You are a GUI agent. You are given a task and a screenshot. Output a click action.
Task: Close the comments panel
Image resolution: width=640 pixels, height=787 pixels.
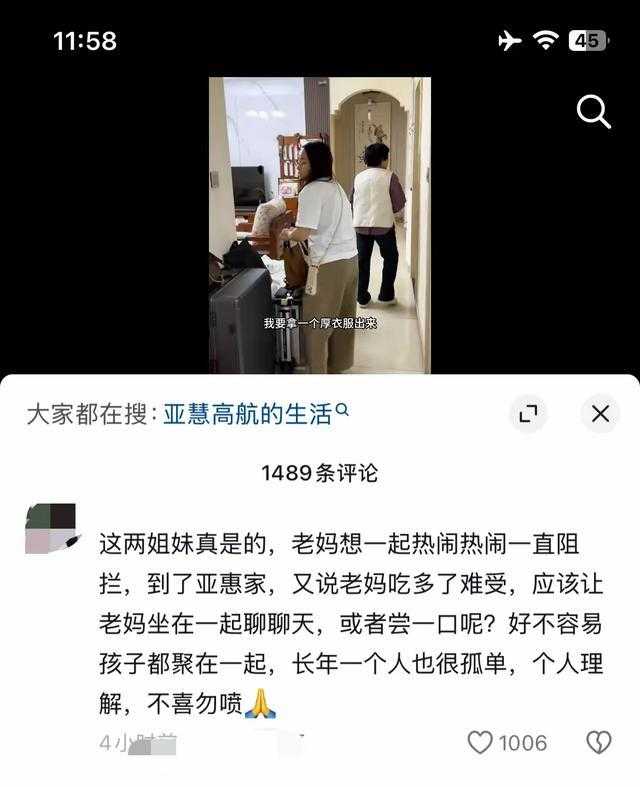click(x=600, y=413)
